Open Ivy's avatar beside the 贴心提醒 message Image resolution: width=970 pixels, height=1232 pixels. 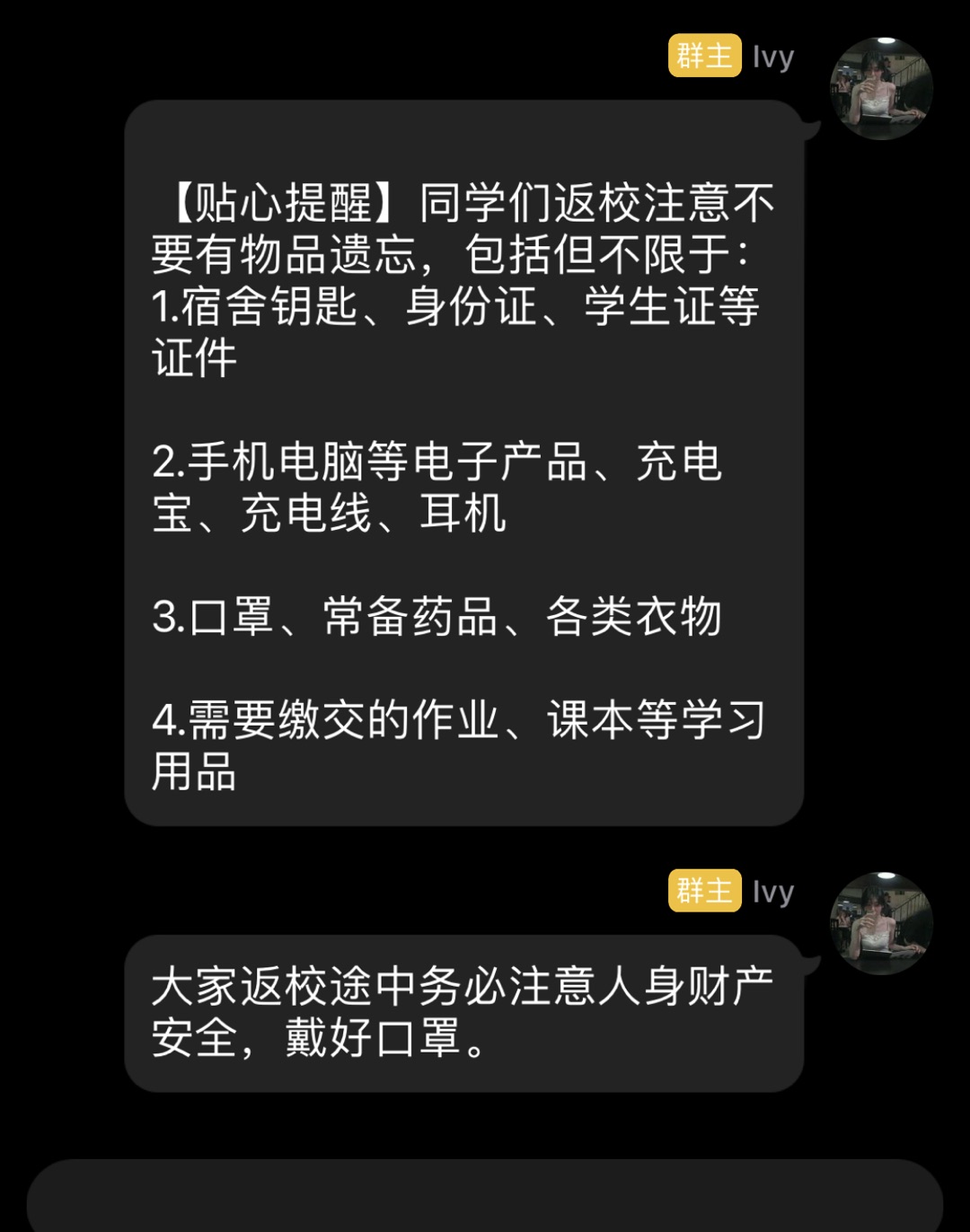(880, 88)
